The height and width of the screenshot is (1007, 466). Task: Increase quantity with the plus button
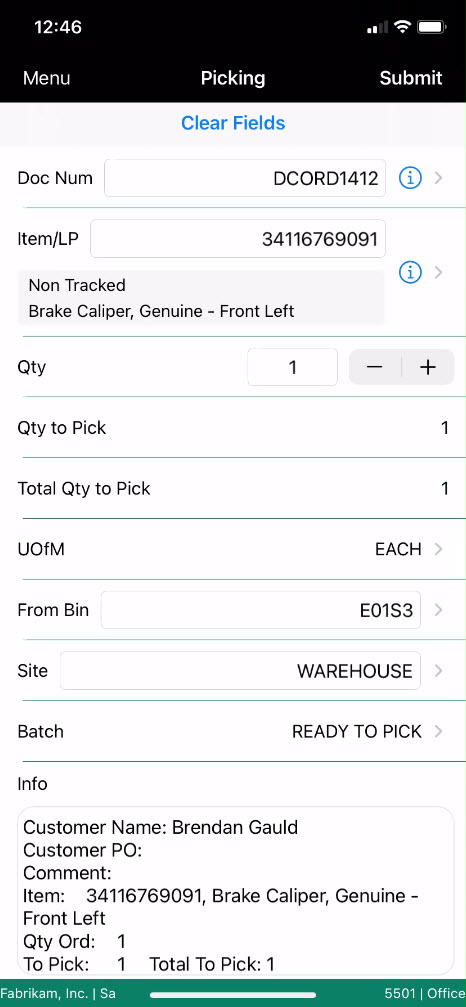428,367
